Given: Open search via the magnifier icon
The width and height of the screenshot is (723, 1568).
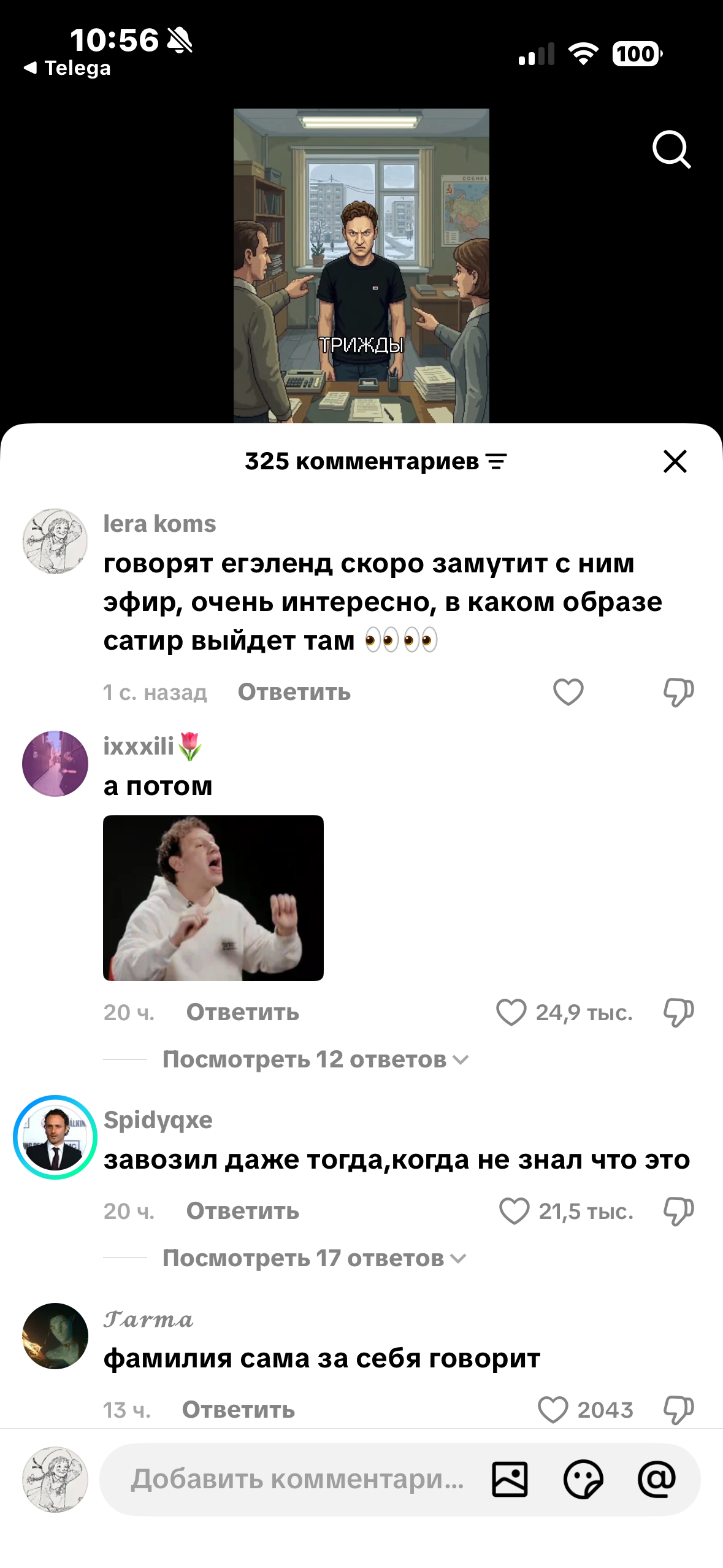Looking at the screenshot, I should point(671,149).
